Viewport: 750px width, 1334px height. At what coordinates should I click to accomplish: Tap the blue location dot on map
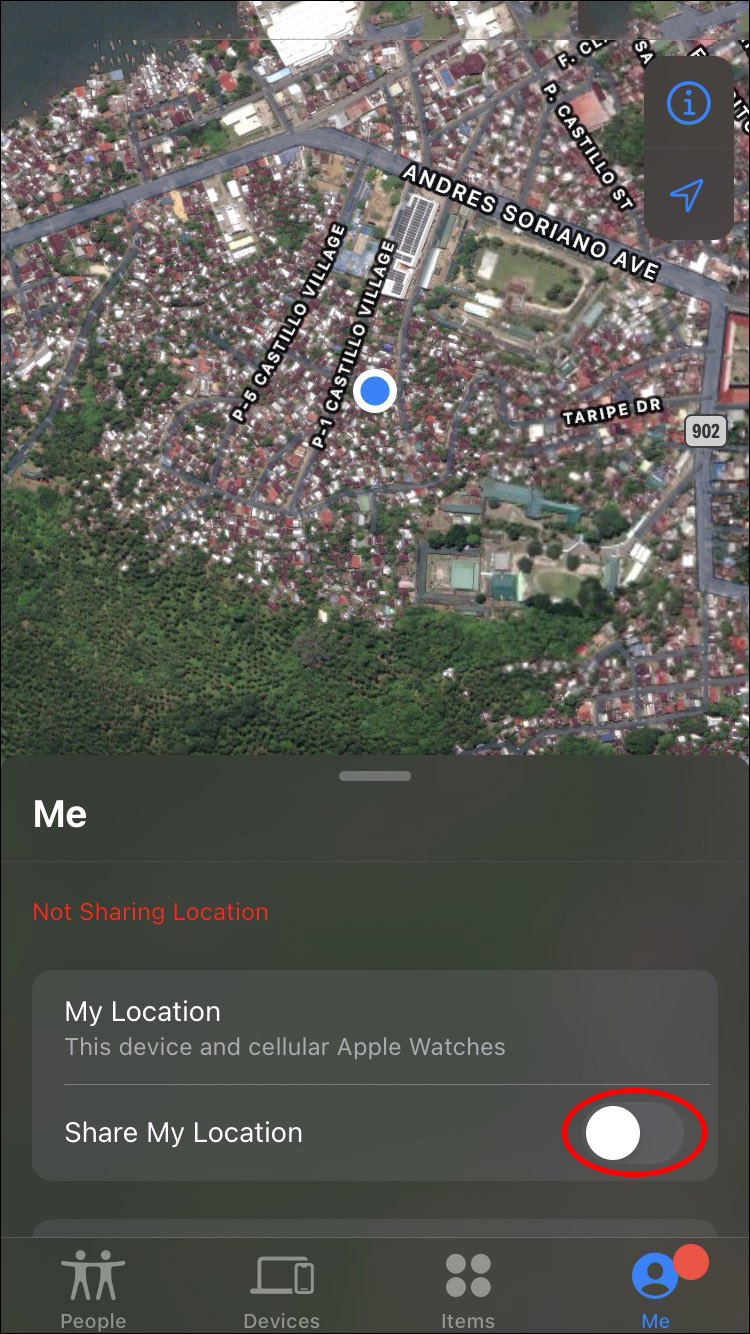coord(375,391)
